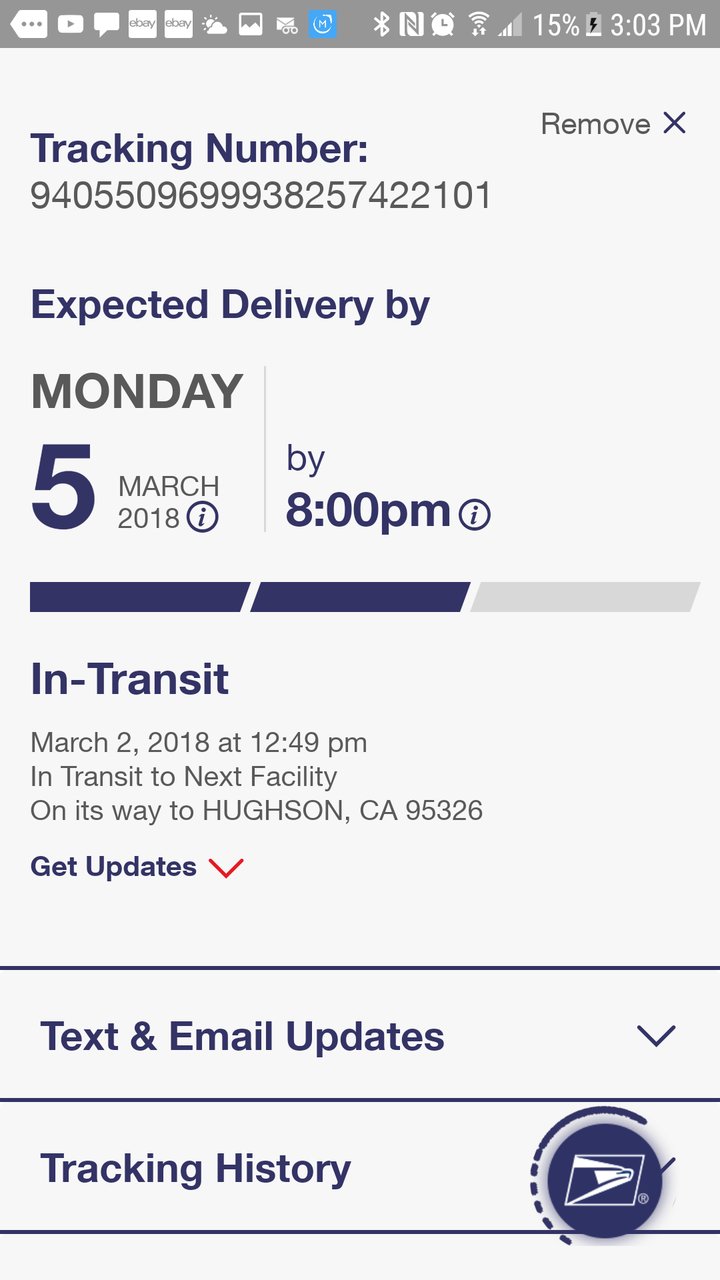
Task: Open info icon next to March 2018
Action: [203, 518]
